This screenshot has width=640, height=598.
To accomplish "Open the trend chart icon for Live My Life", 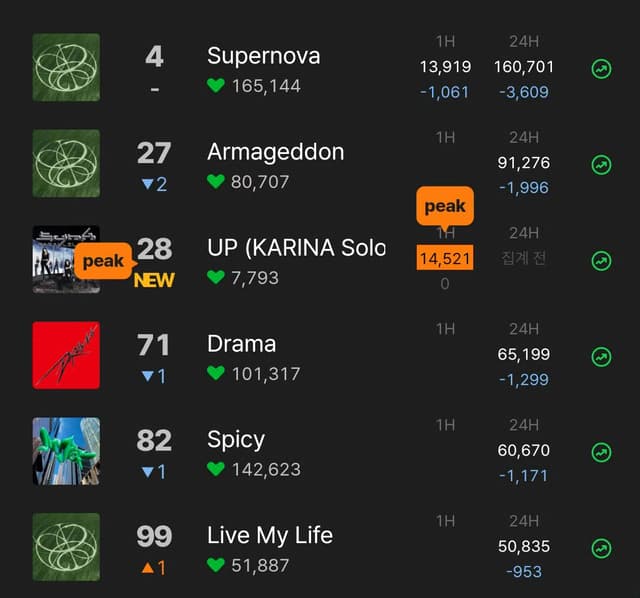I will click(x=601, y=548).
